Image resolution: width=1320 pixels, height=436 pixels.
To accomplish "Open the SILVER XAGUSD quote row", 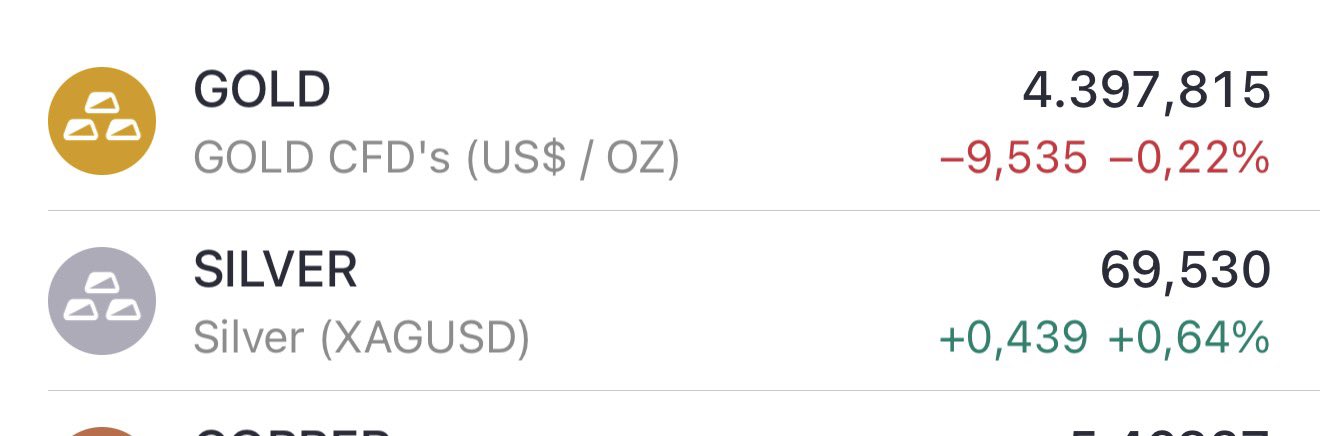I will pyautogui.click(x=660, y=302).
